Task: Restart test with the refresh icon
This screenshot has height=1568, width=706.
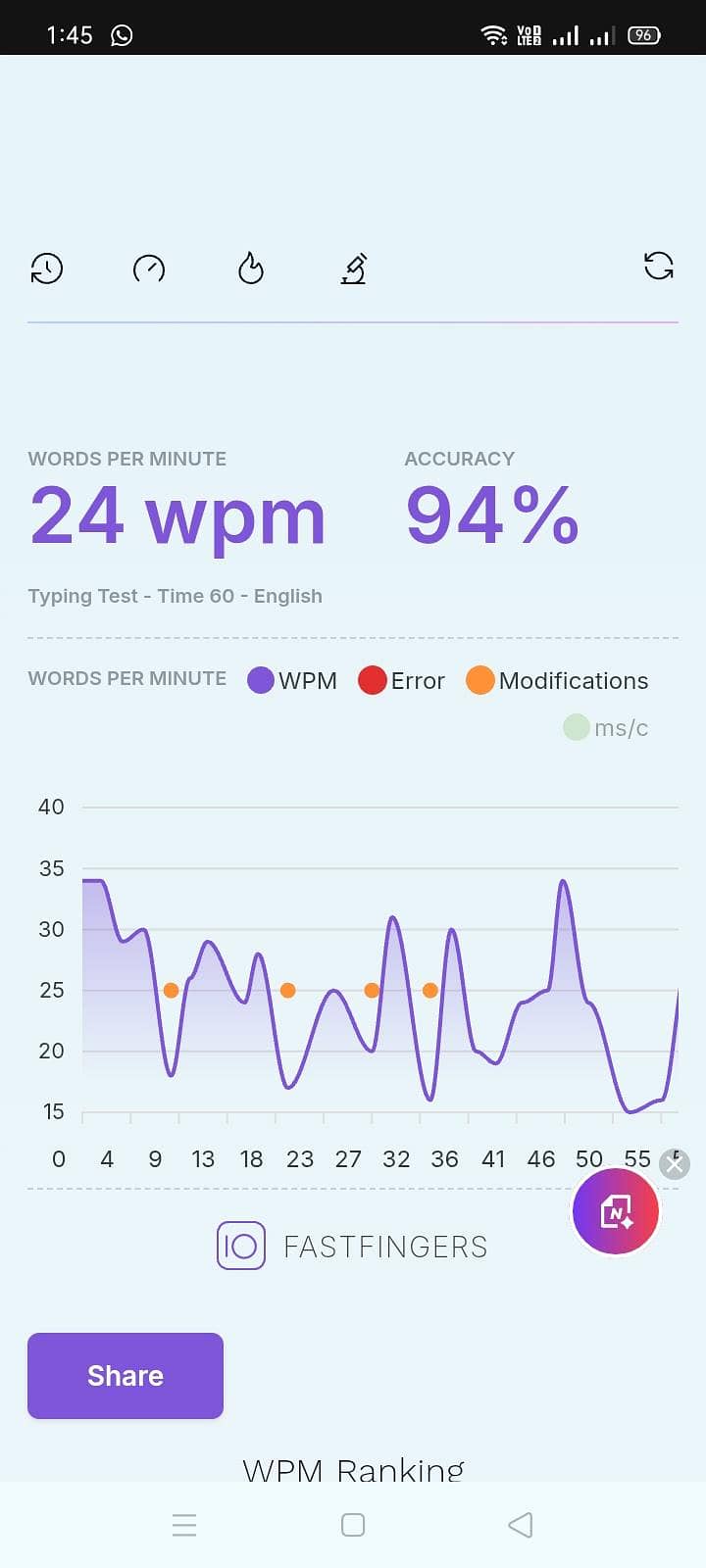Action: (659, 266)
